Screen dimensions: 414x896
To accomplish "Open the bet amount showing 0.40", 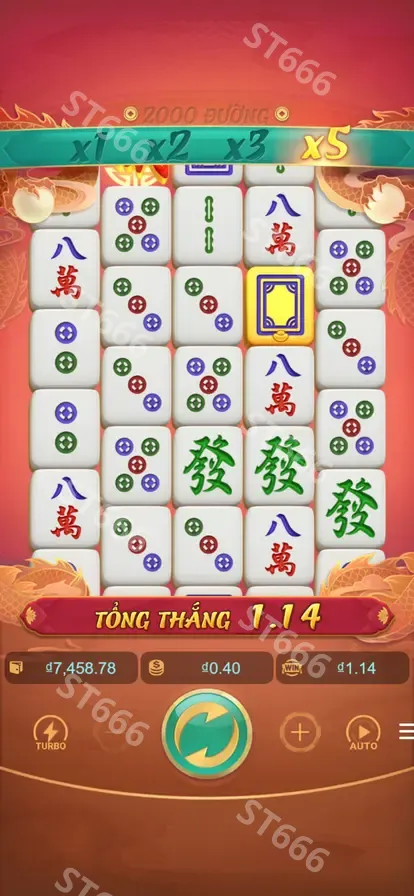I will [x=206, y=668].
